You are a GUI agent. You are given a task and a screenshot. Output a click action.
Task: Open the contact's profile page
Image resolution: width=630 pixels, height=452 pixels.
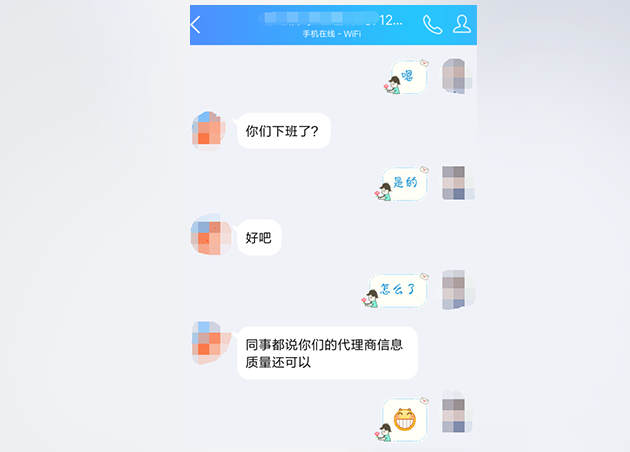click(462, 25)
